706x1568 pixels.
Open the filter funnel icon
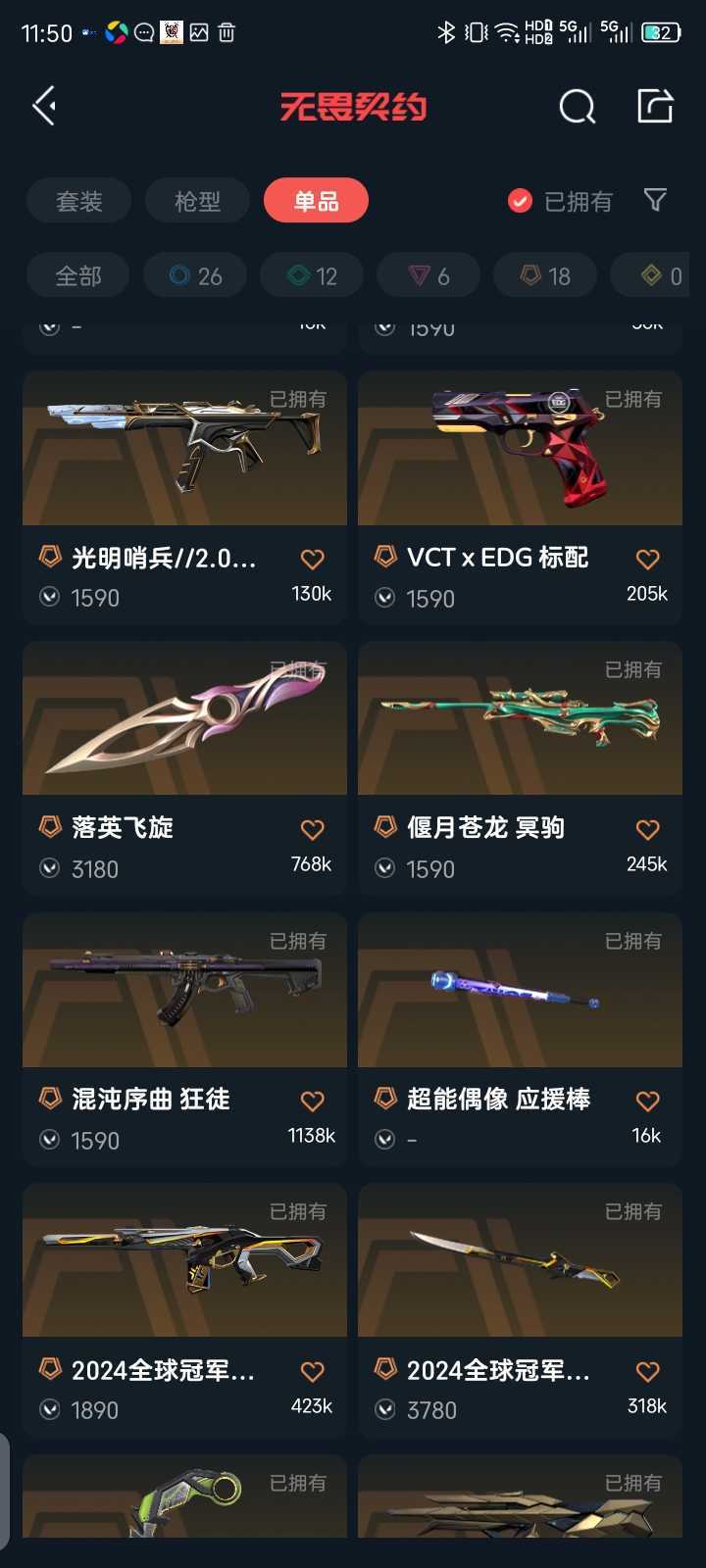click(655, 201)
